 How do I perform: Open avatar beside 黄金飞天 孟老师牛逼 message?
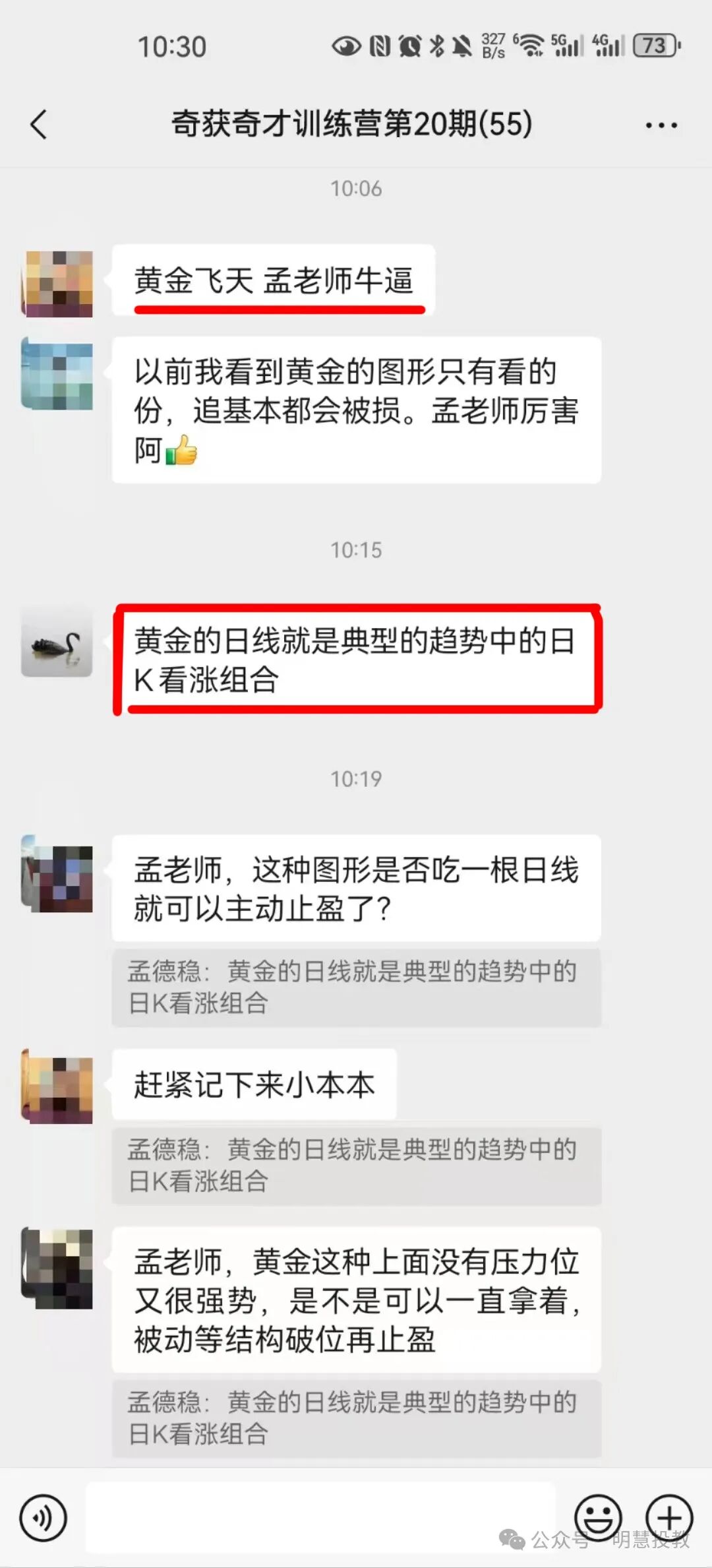(x=57, y=284)
